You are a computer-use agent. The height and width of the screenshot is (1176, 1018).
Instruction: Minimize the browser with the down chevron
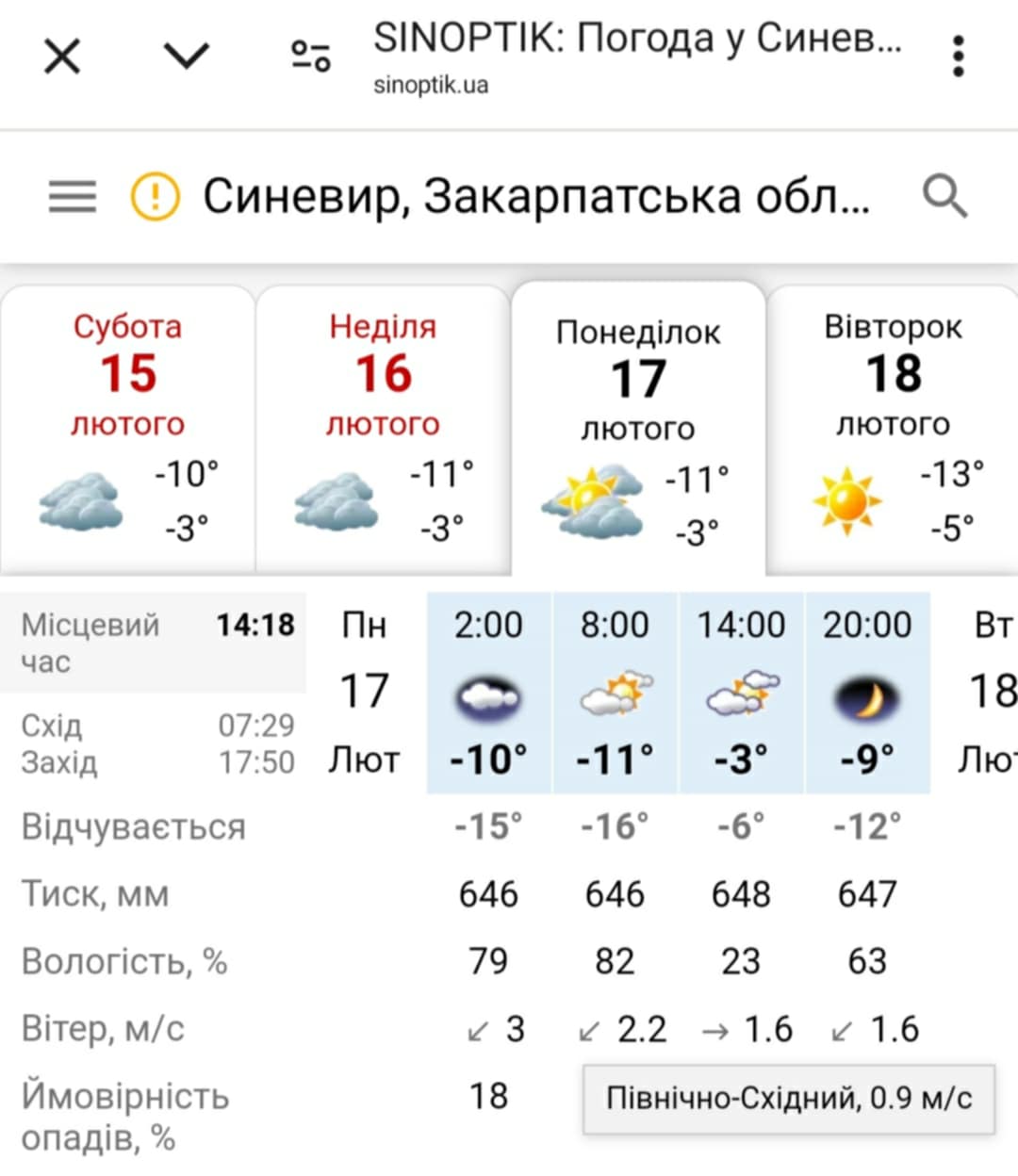tap(187, 57)
